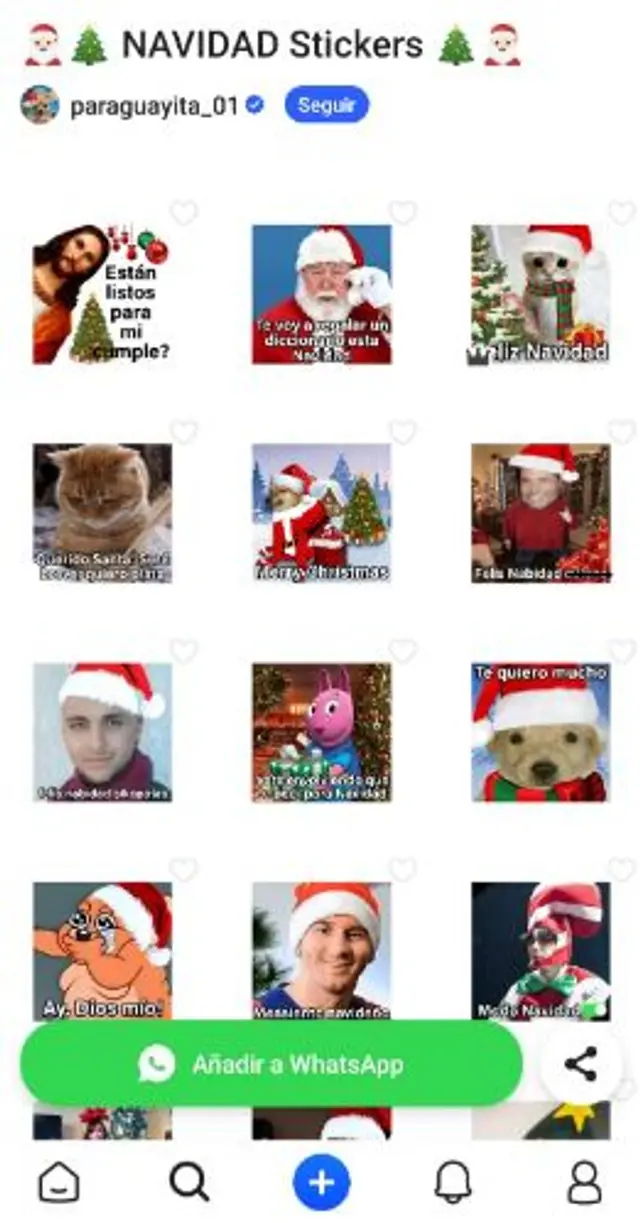Follow paraguayita_01 with the Seguir button

click(x=326, y=105)
